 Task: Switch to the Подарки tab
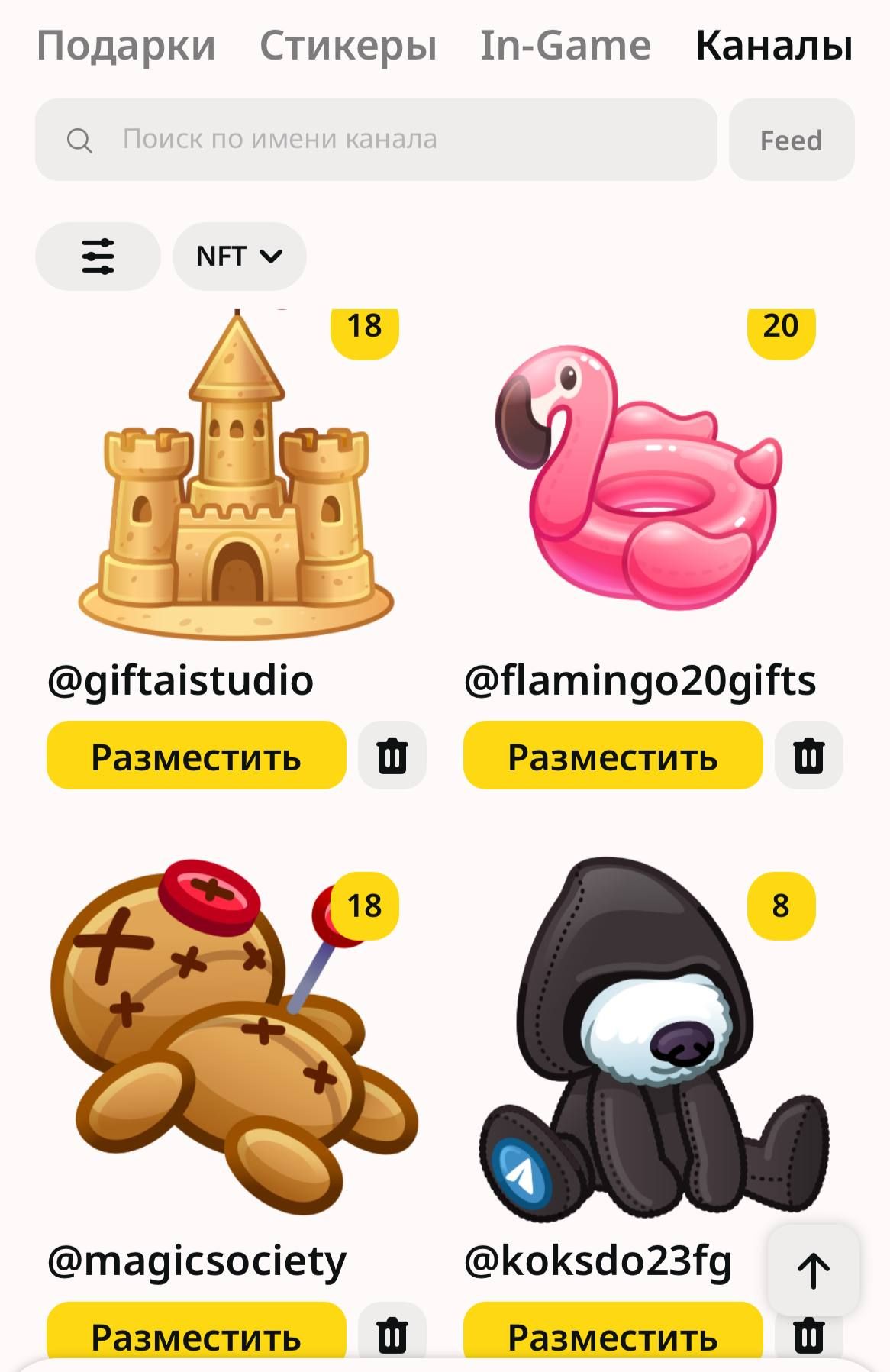(x=126, y=46)
